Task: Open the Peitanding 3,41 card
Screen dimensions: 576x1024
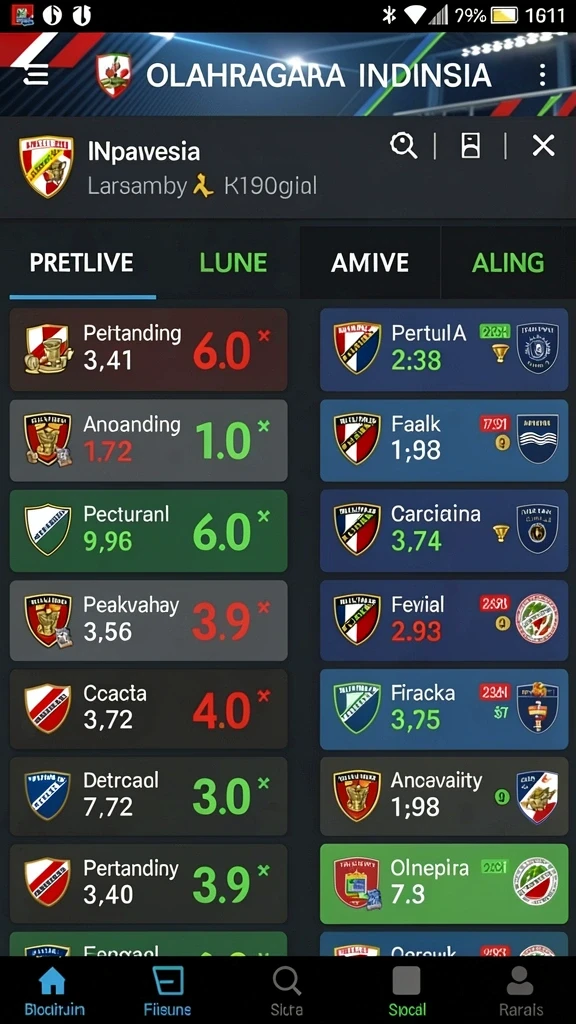Action: tap(148, 349)
